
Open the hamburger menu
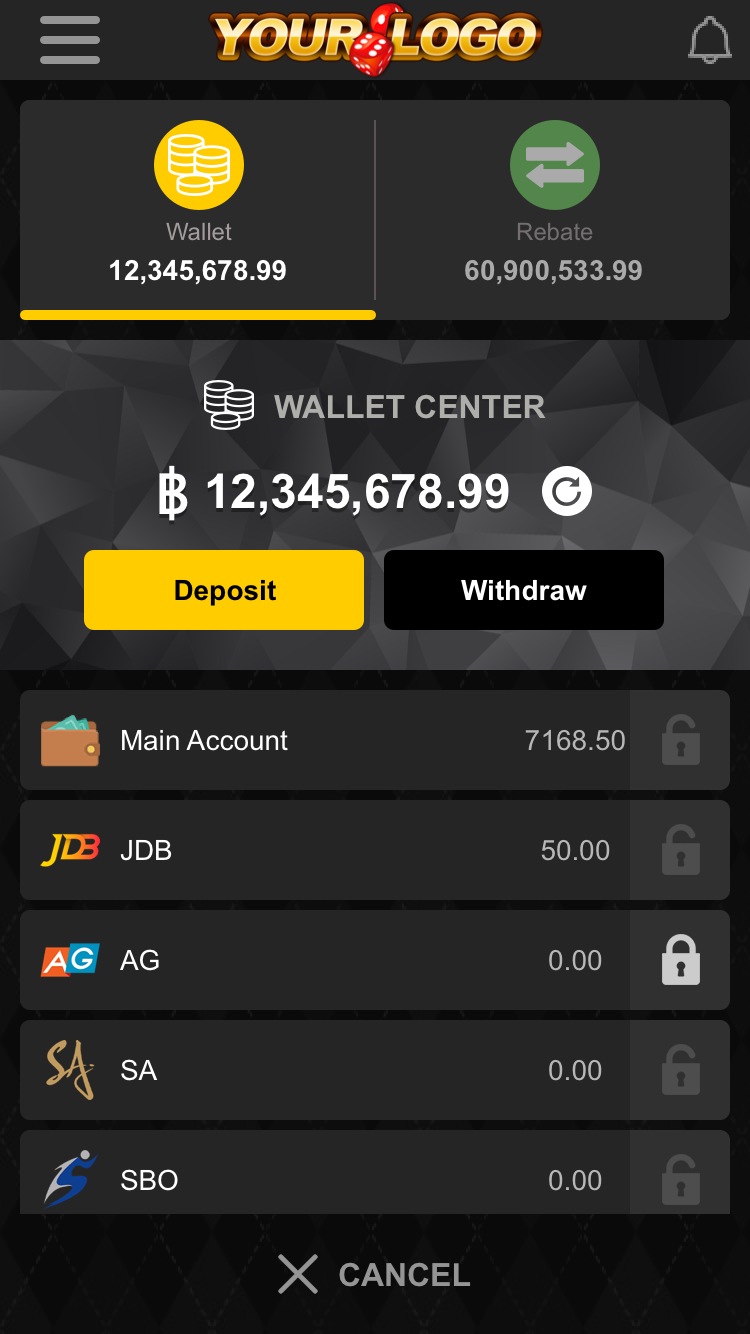click(70, 41)
